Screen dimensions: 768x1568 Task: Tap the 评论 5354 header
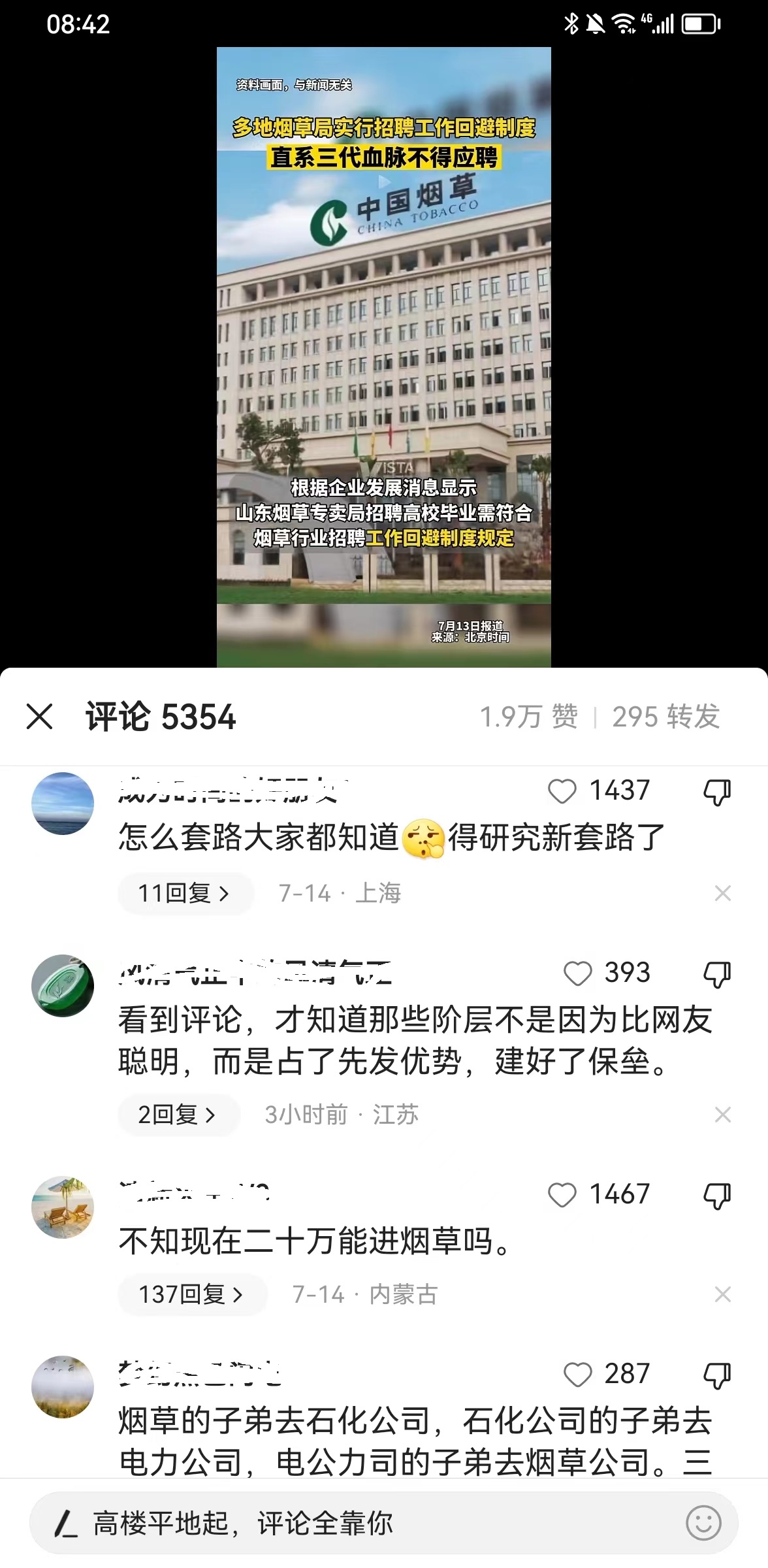pos(161,717)
